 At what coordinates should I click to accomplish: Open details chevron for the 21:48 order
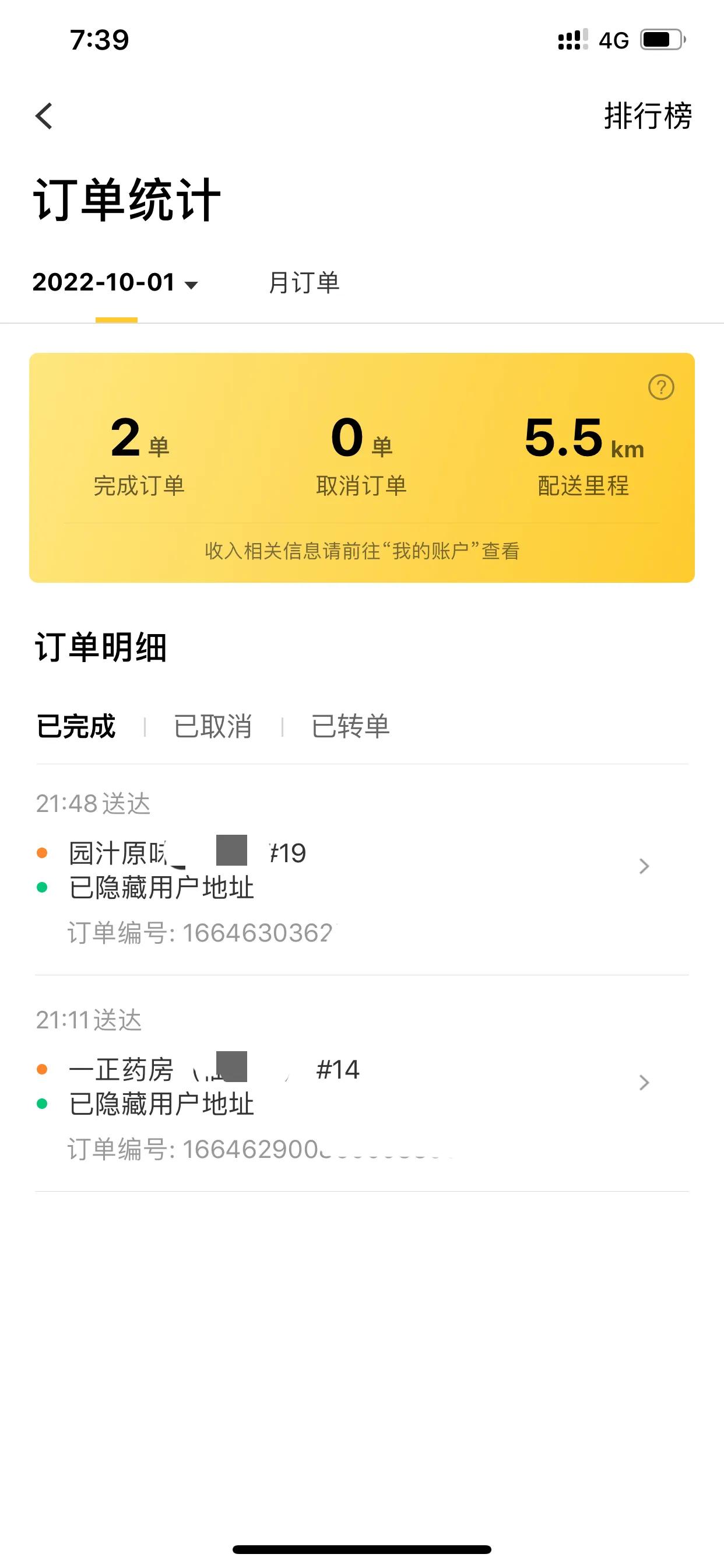643,866
